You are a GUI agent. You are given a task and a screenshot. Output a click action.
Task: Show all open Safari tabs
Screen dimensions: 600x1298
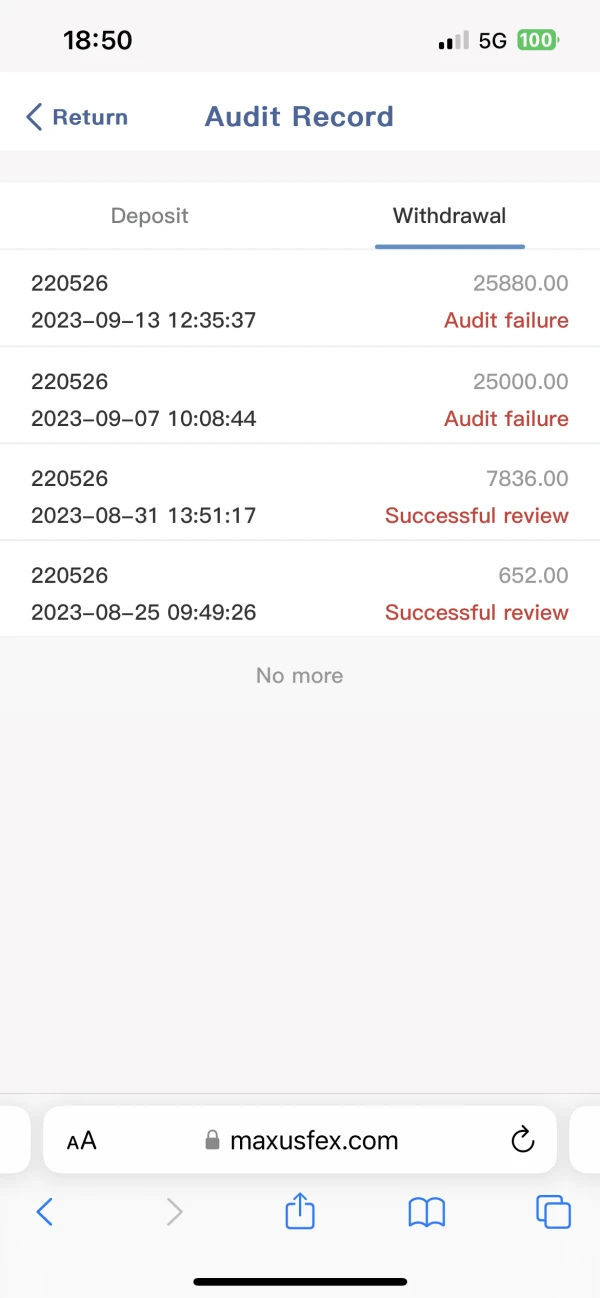tap(553, 1212)
